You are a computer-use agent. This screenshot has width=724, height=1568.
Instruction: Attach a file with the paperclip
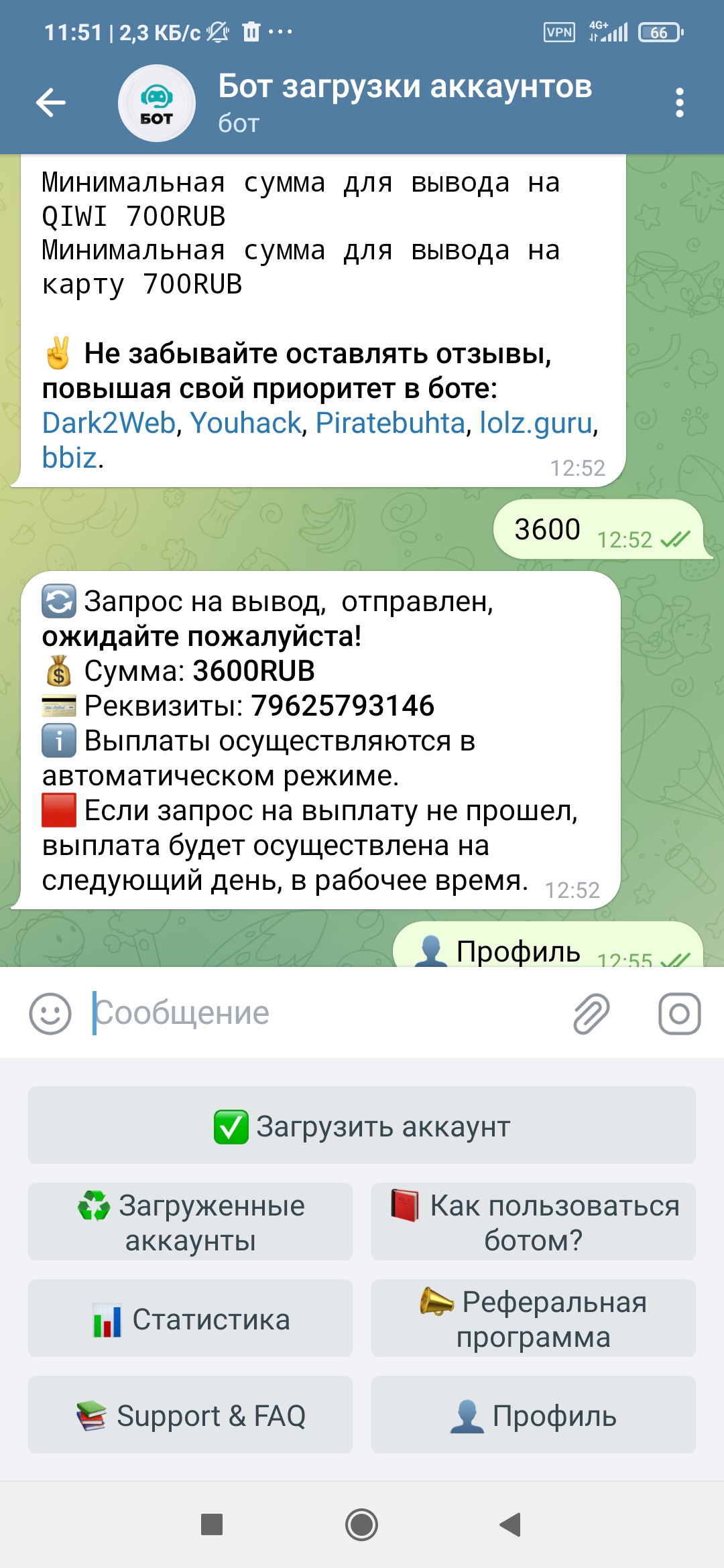(591, 1013)
